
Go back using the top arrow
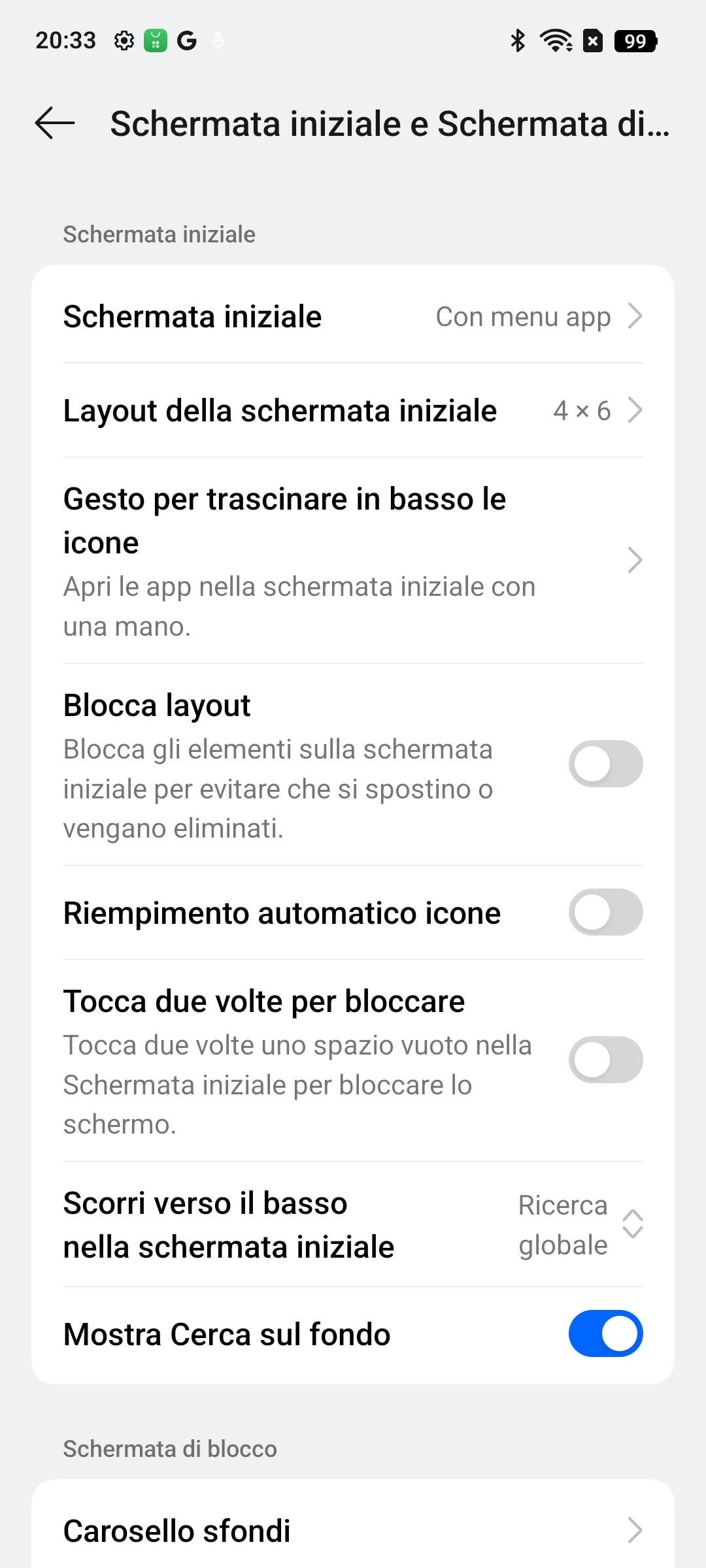pyautogui.click(x=55, y=123)
